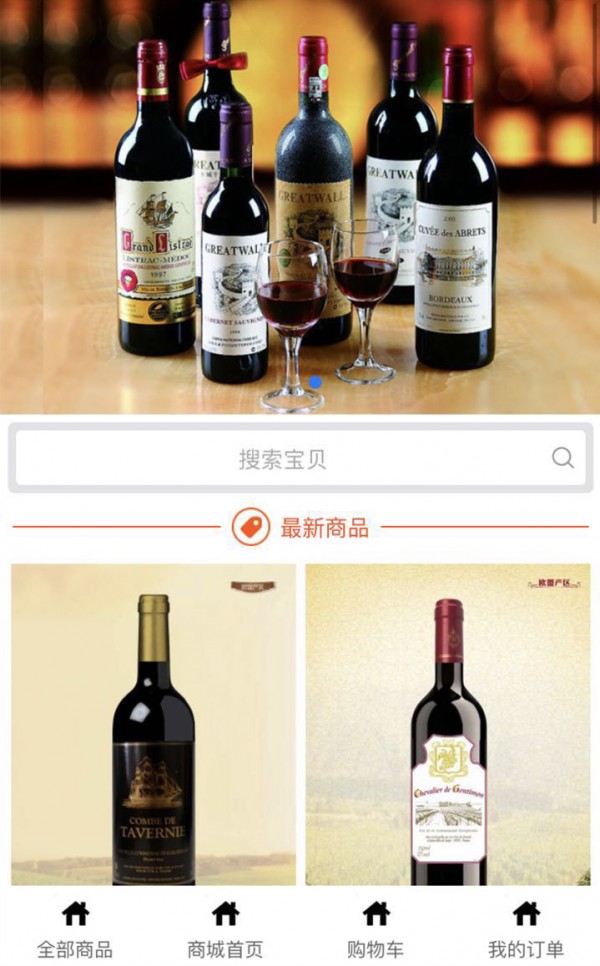Tap the magnifier search icon
Image resolution: width=600 pixels, height=966 pixels.
[x=563, y=458]
